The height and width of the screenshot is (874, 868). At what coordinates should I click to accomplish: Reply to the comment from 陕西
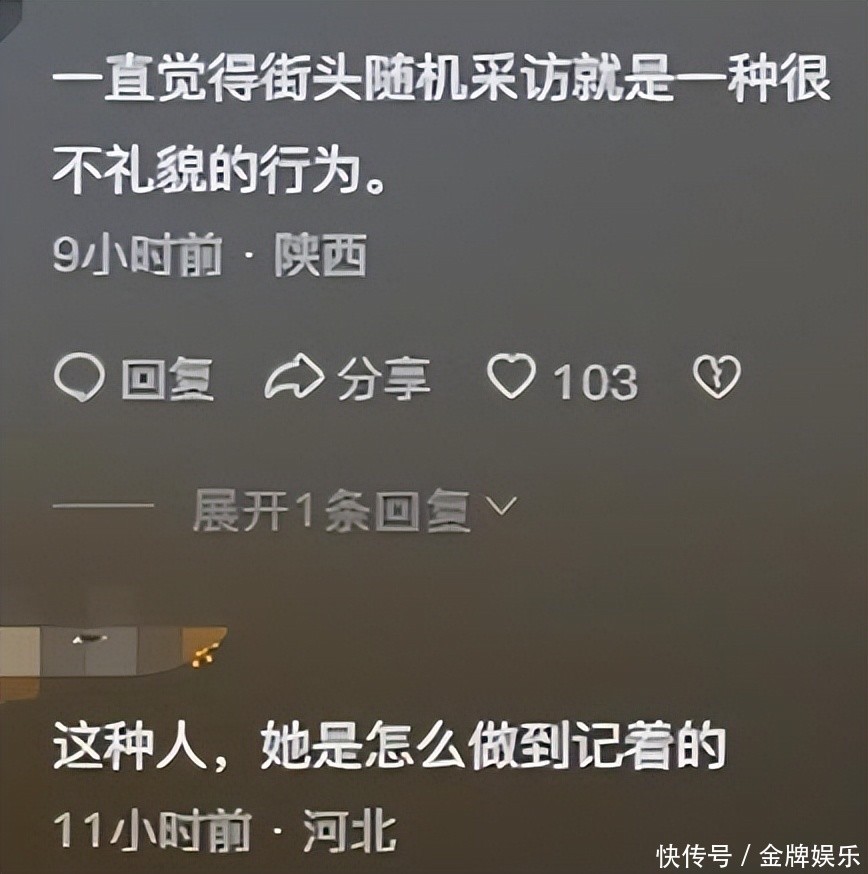(133, 381)
